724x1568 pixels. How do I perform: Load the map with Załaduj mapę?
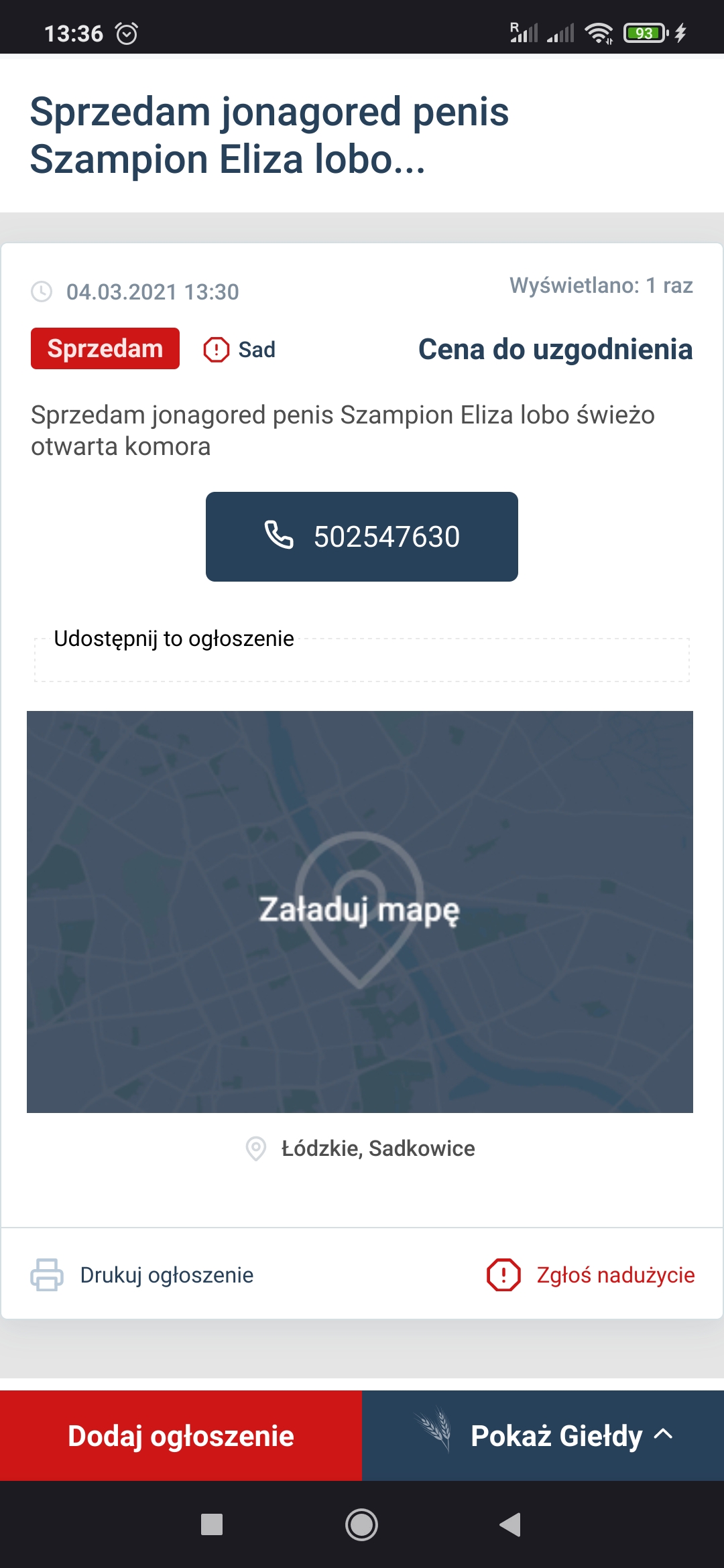(x=359, y=911)
